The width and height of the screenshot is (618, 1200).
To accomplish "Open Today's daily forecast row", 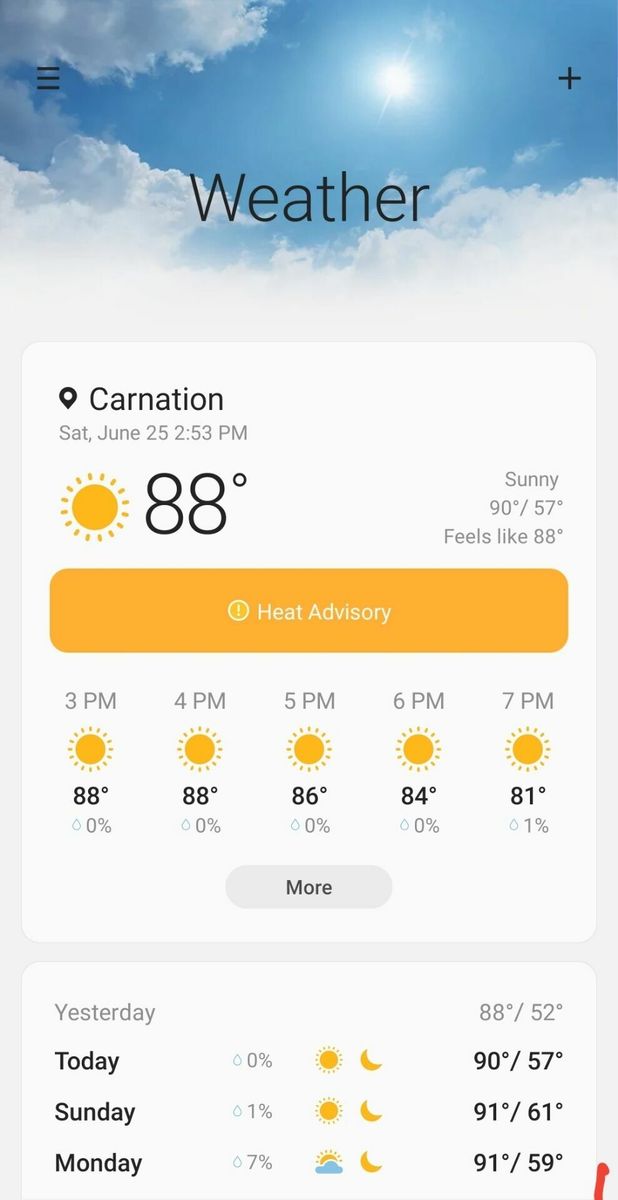I will pos(309,1060).
